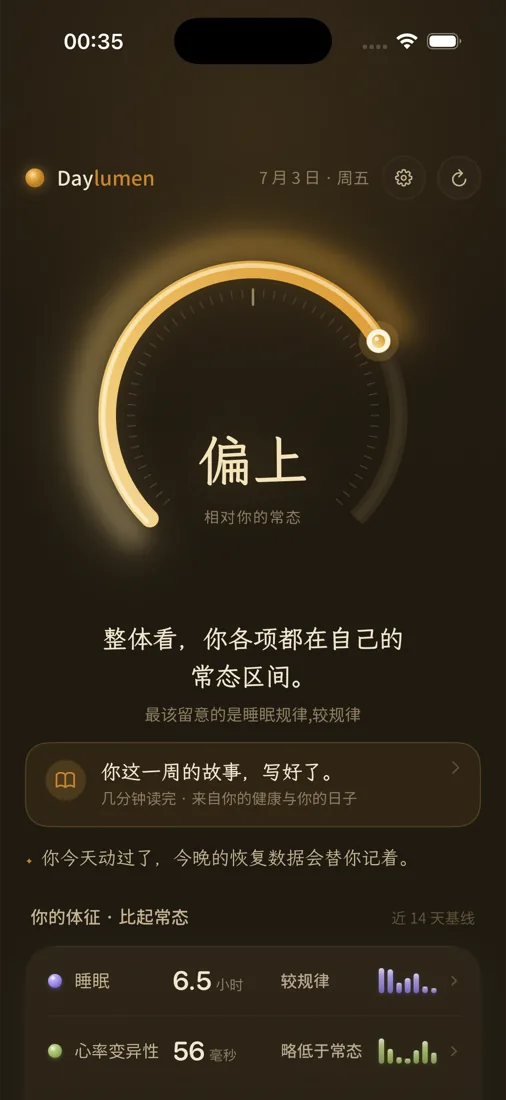Open the 睡眠 row details
This screenshot has height=1100, width=506.
coord(253,981)
